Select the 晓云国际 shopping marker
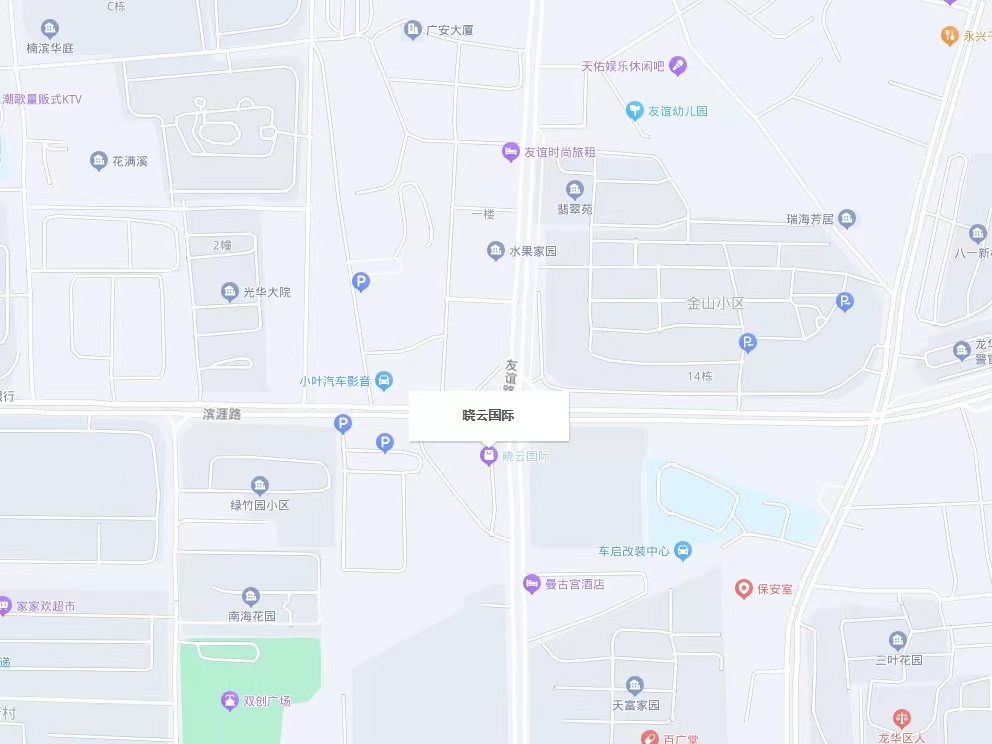Image resolution: width=992 pixels, height=744 pixels. [489, 456]
